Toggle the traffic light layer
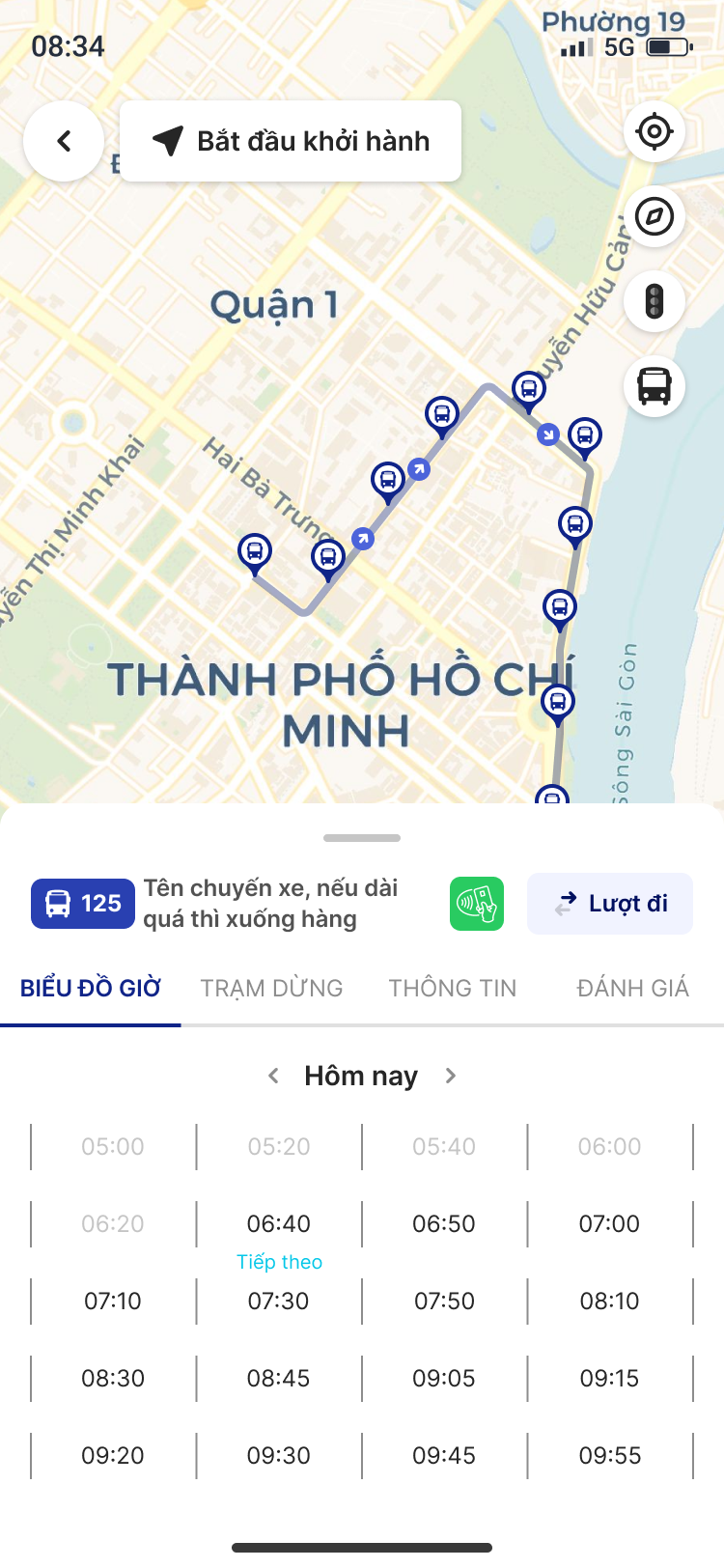 tap(654, 301)
